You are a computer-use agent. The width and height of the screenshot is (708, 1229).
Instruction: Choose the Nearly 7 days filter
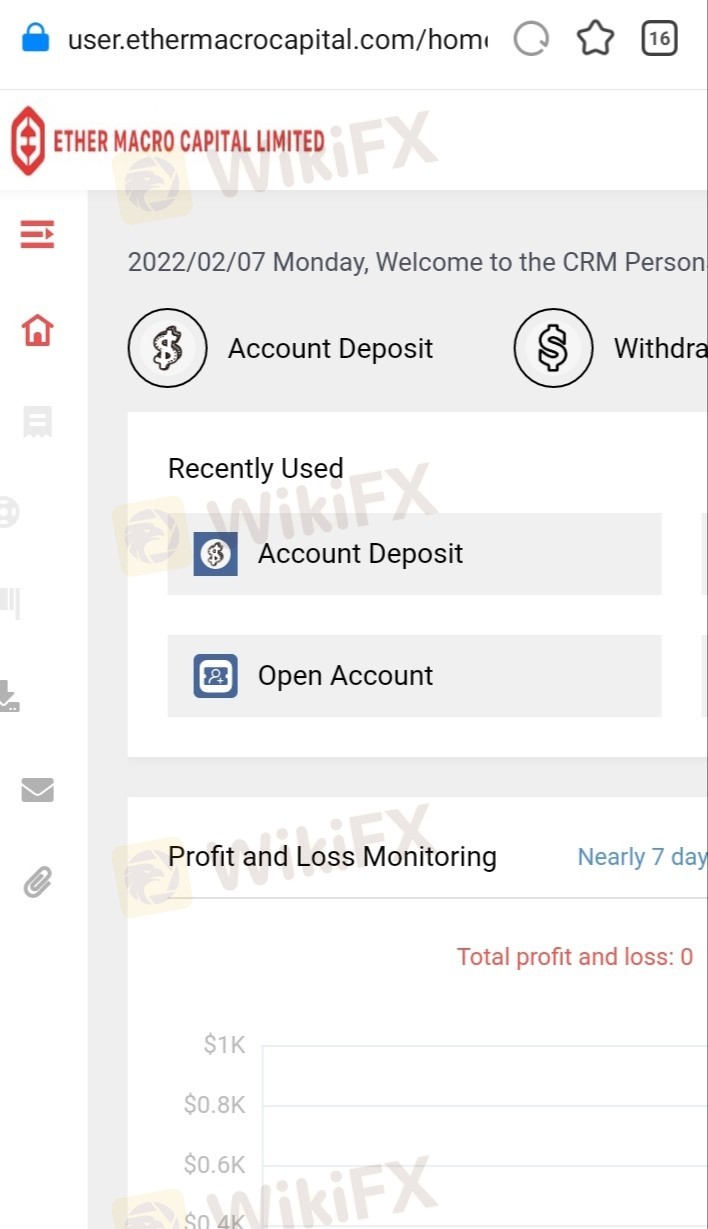click(x=642, y=857)
